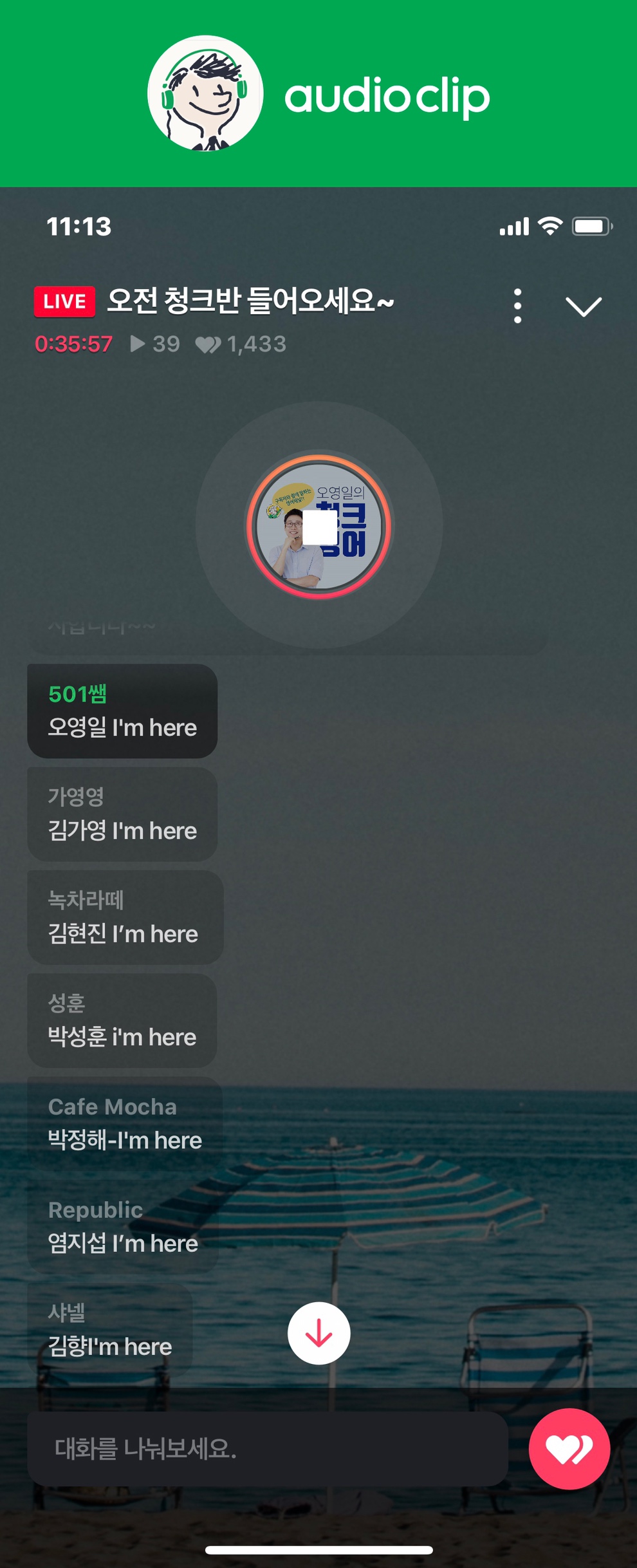The image size is (637, 1568).
Task: Collapse the player with the down chevron
Action: click(584, 307)
